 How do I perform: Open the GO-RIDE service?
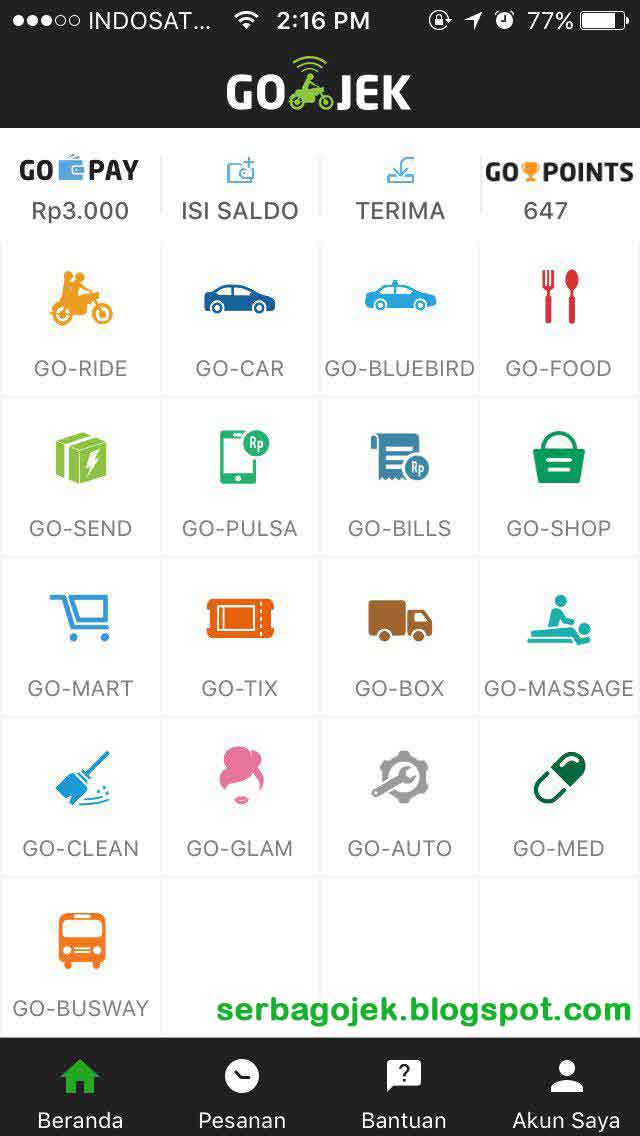(80, 318)
